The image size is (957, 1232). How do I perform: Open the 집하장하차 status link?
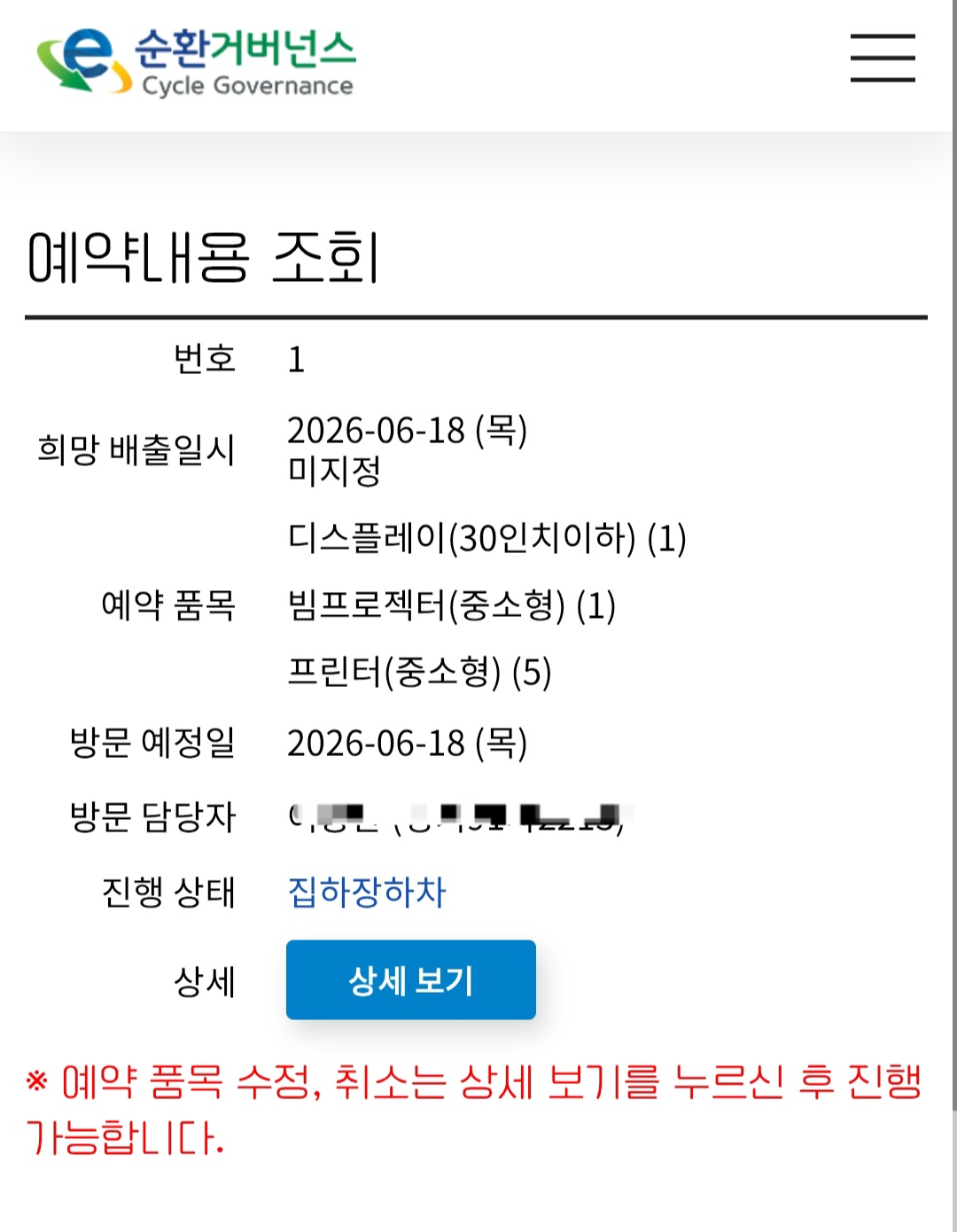coord(367,892)
